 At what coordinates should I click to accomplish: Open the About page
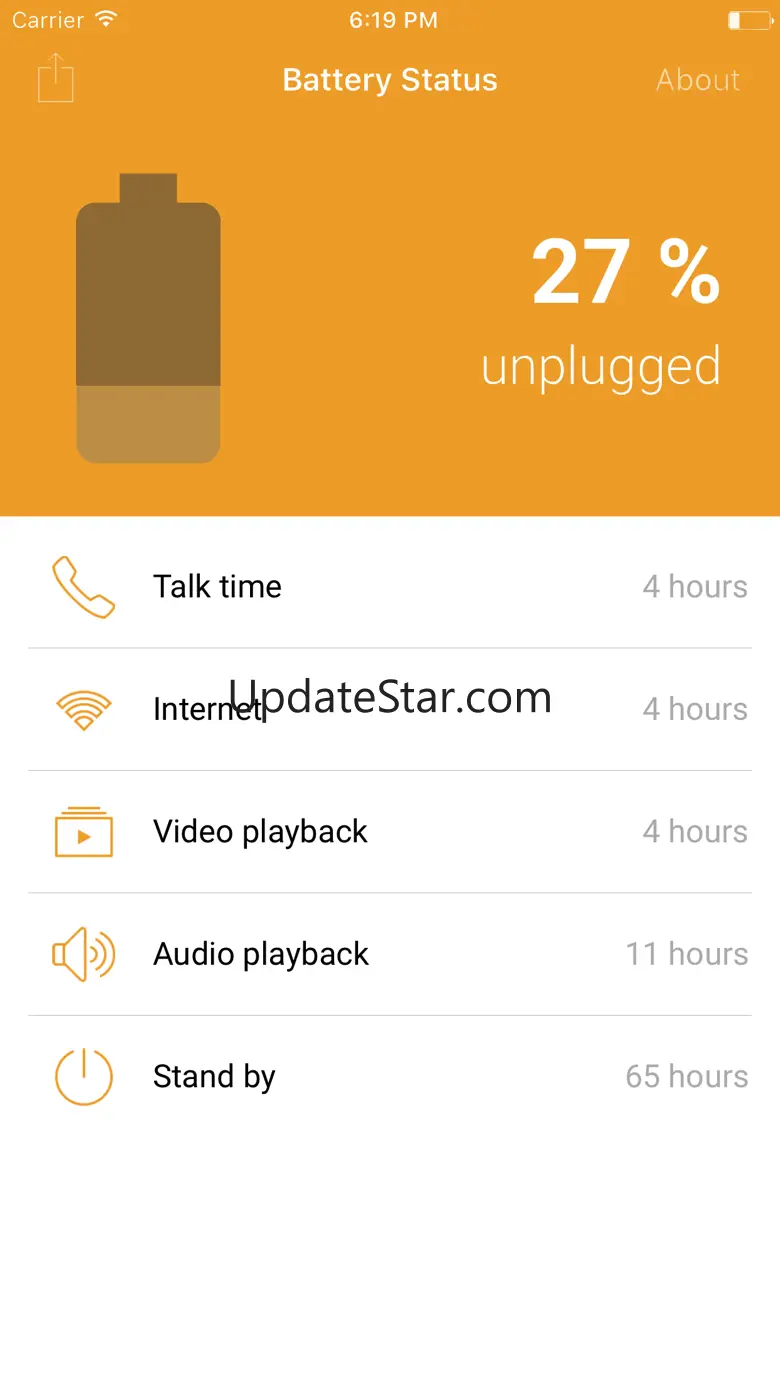698,80
